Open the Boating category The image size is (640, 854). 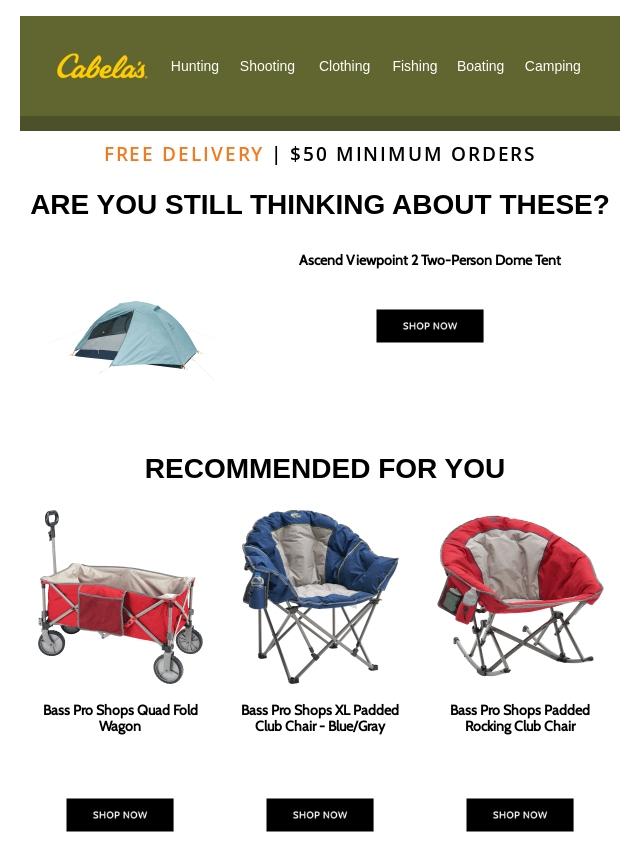click(x=480, y=66)
